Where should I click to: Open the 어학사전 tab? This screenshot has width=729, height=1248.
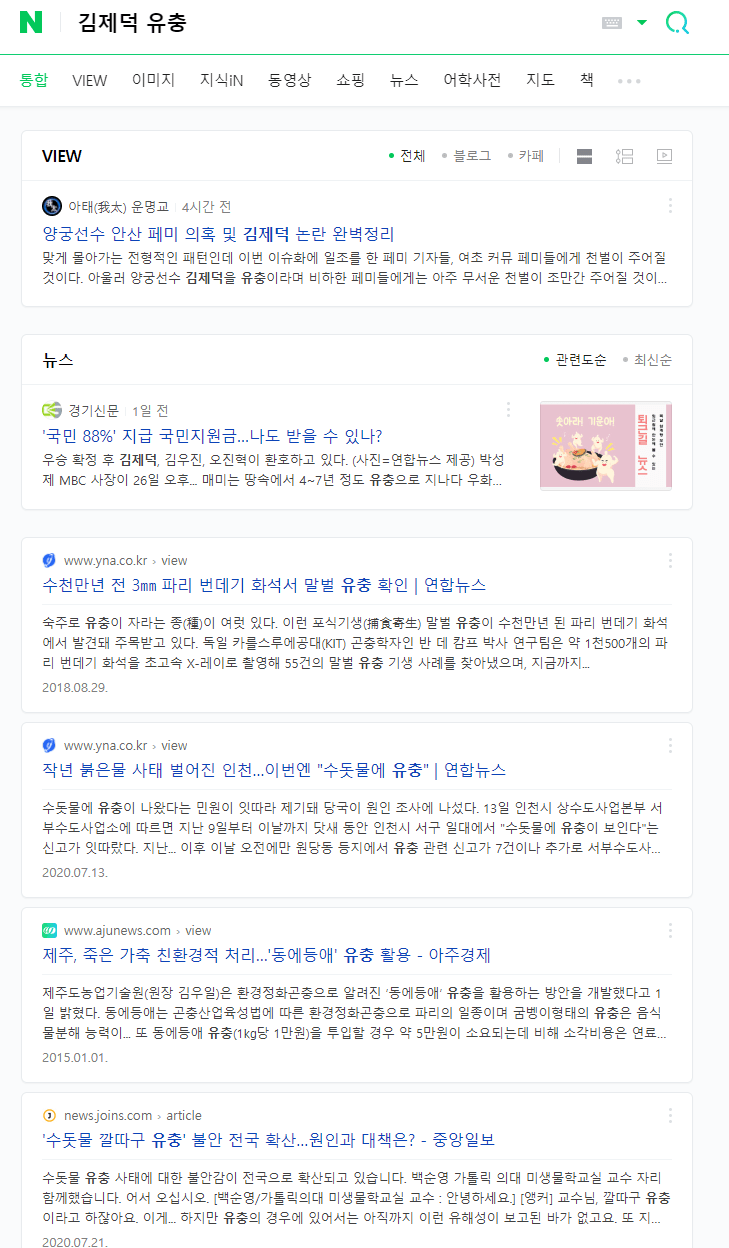(472, 80)
